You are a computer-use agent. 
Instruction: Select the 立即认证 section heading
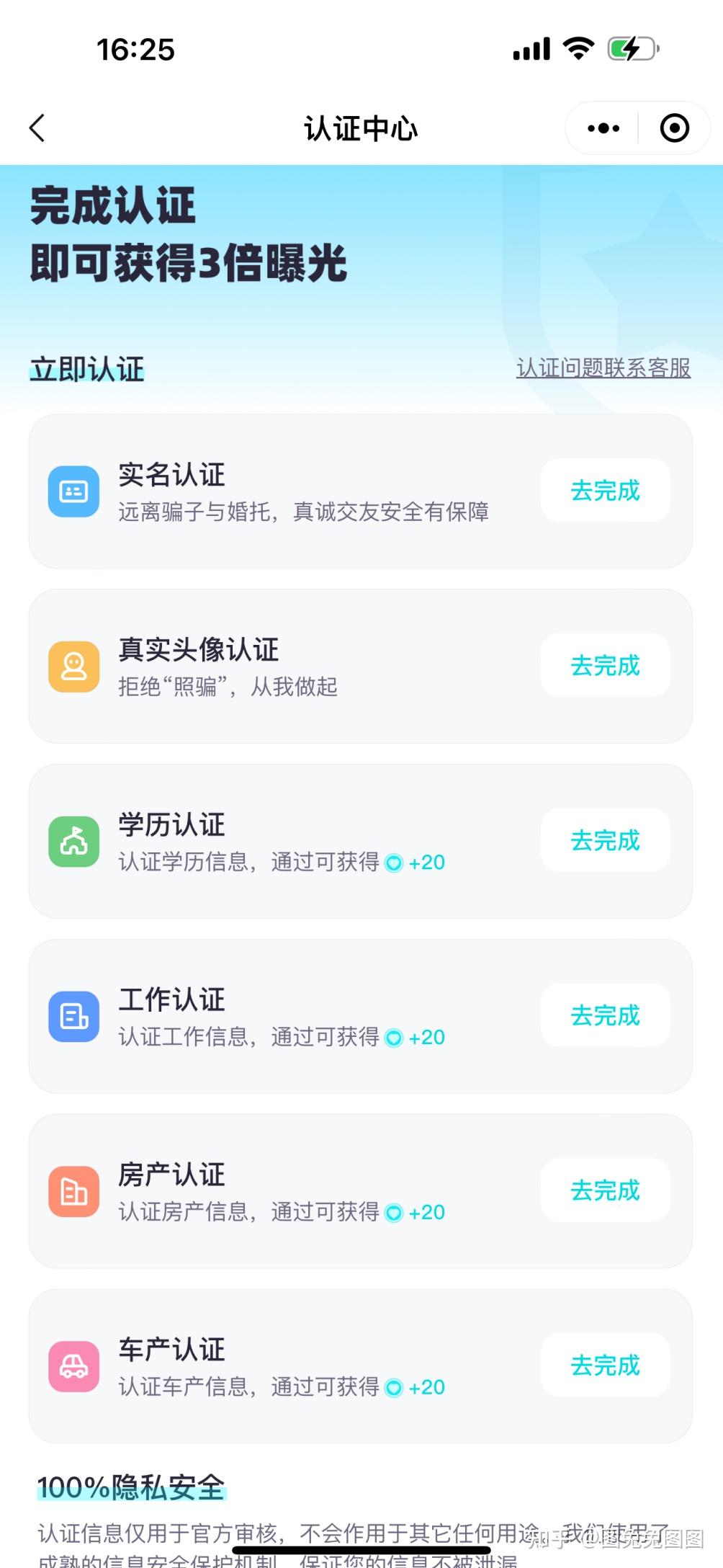[86, 369]
